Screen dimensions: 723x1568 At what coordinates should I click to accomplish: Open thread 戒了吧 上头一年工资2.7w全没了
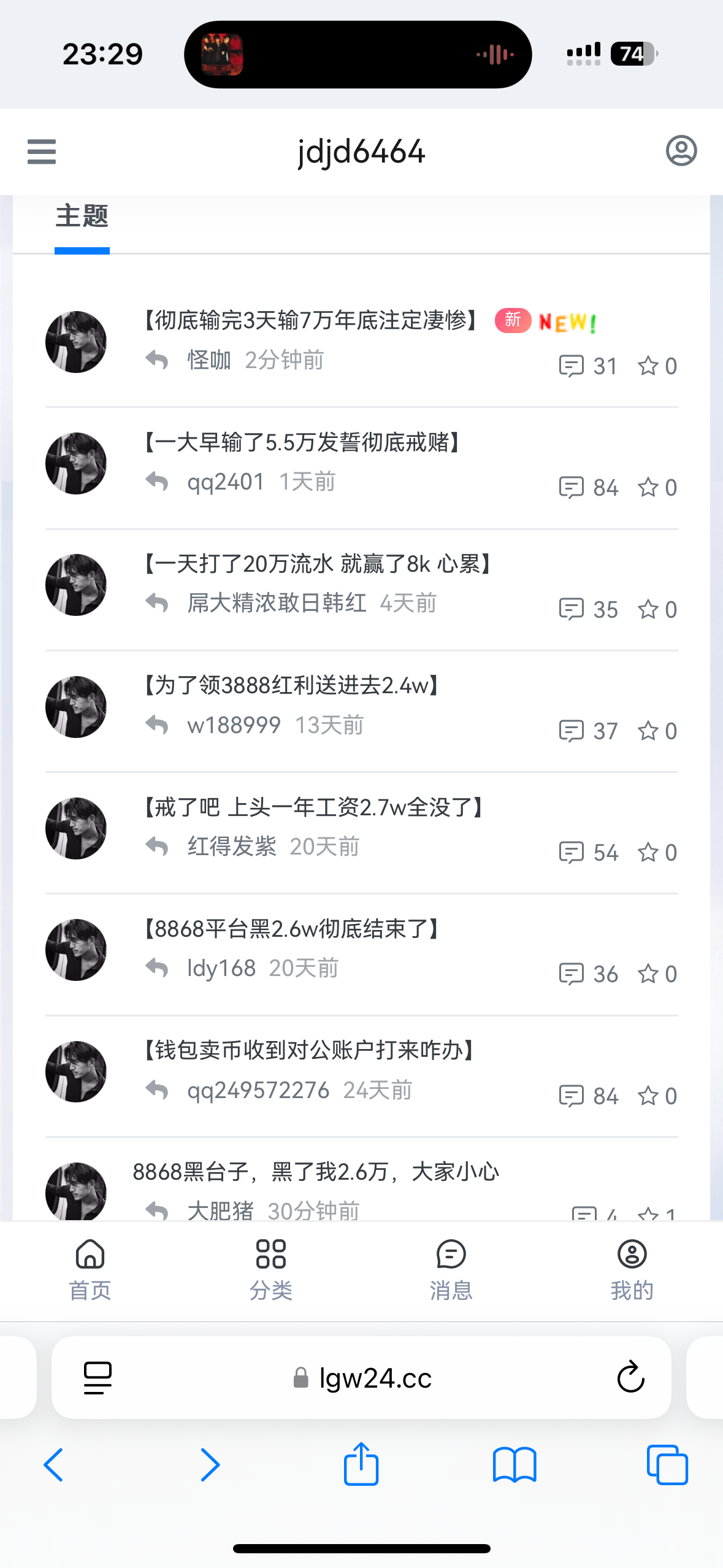(313, 807)
